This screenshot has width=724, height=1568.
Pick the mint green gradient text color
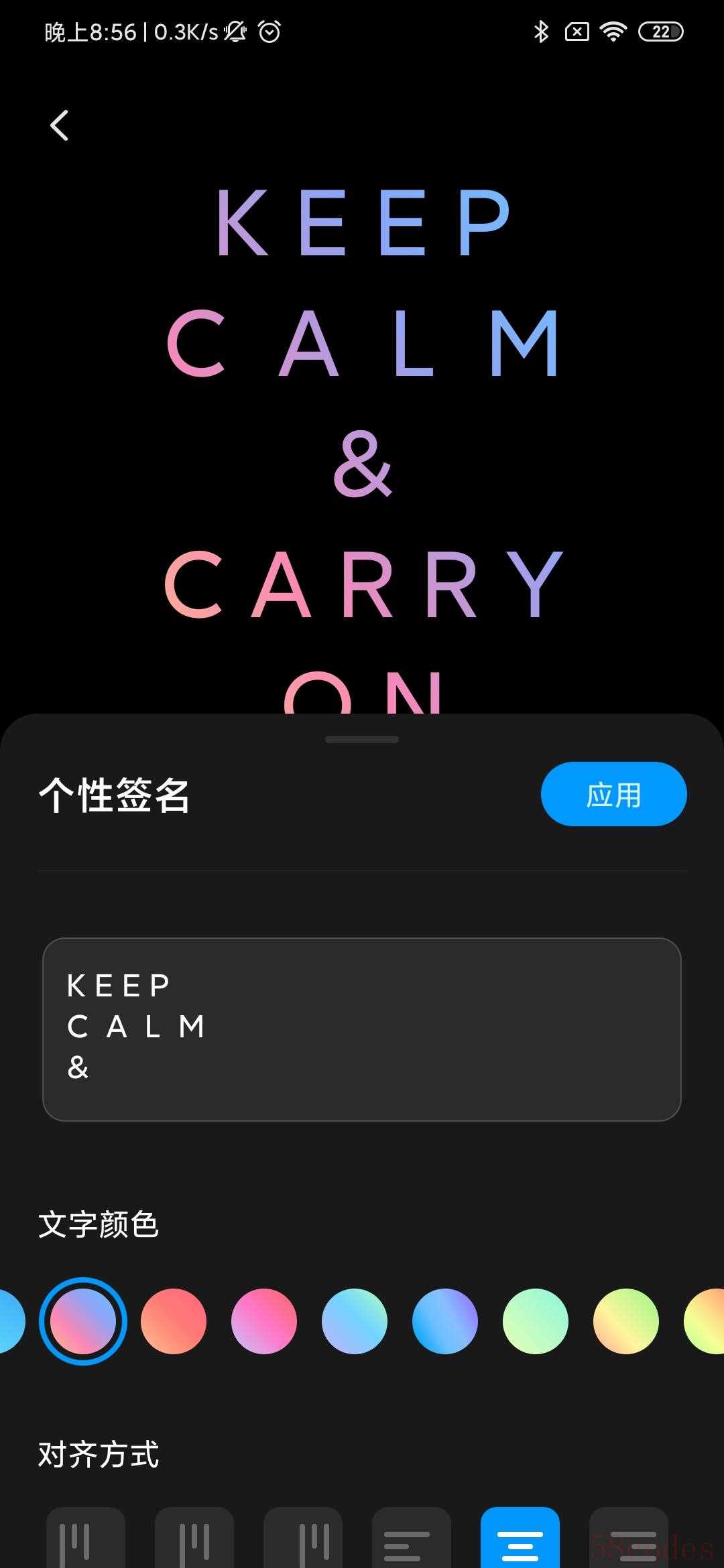[x=536, y=1321]
